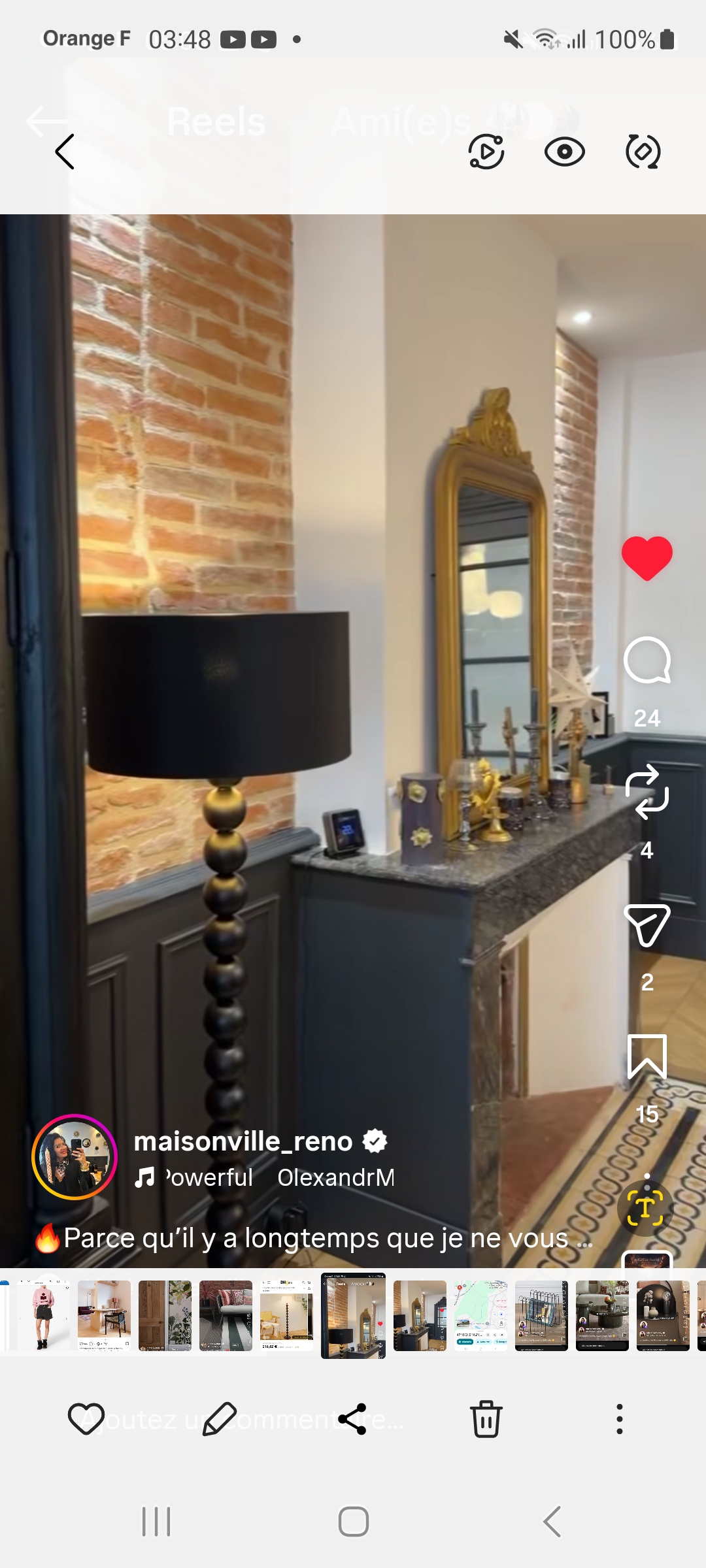This screenshot has height=1568, width=706.
Task: Open the map screenshot thumbnail in the strip
Action: click(480, 1315)
